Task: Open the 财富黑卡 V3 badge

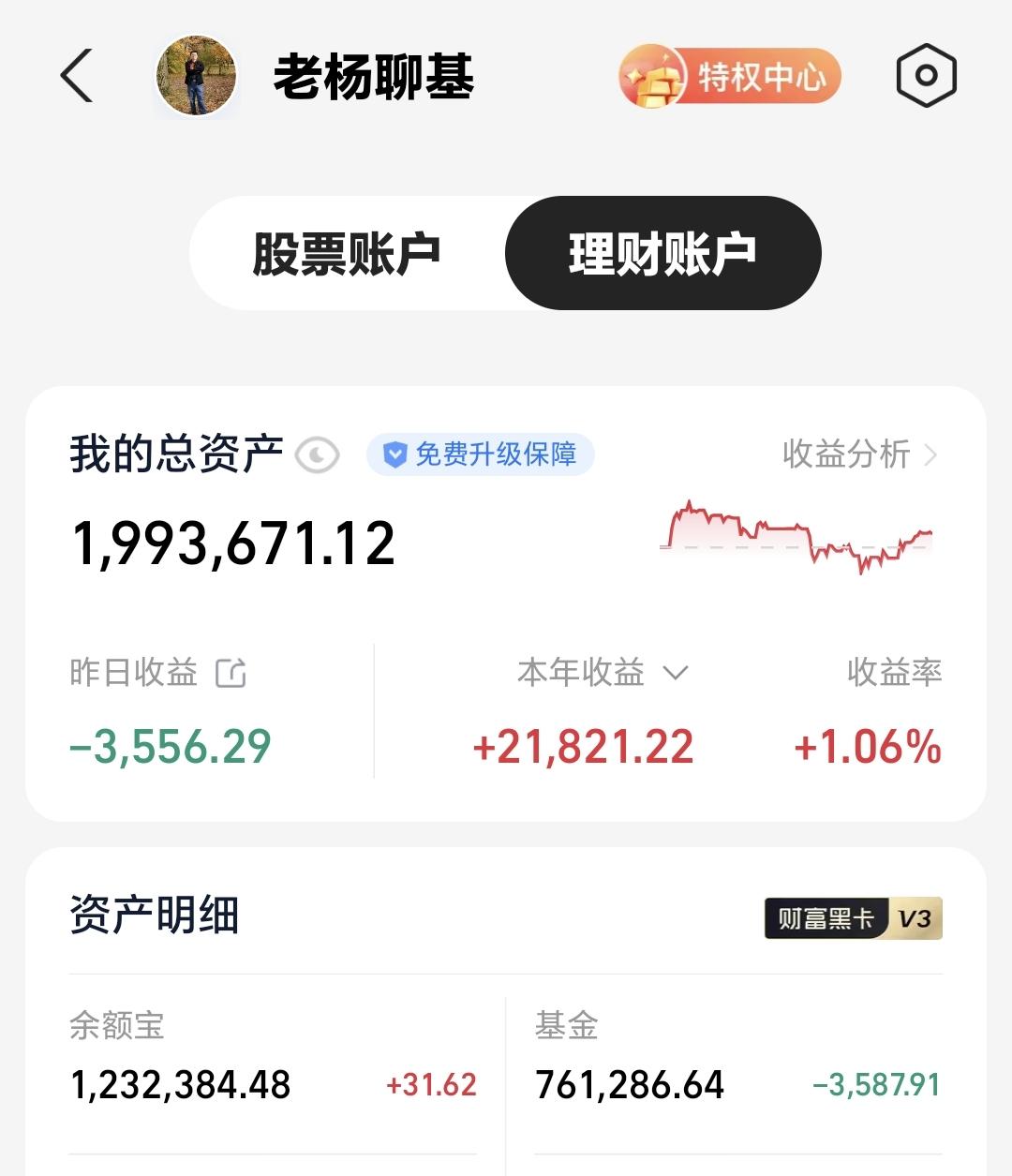Action: pyautogui.click(x=851, y=918)
